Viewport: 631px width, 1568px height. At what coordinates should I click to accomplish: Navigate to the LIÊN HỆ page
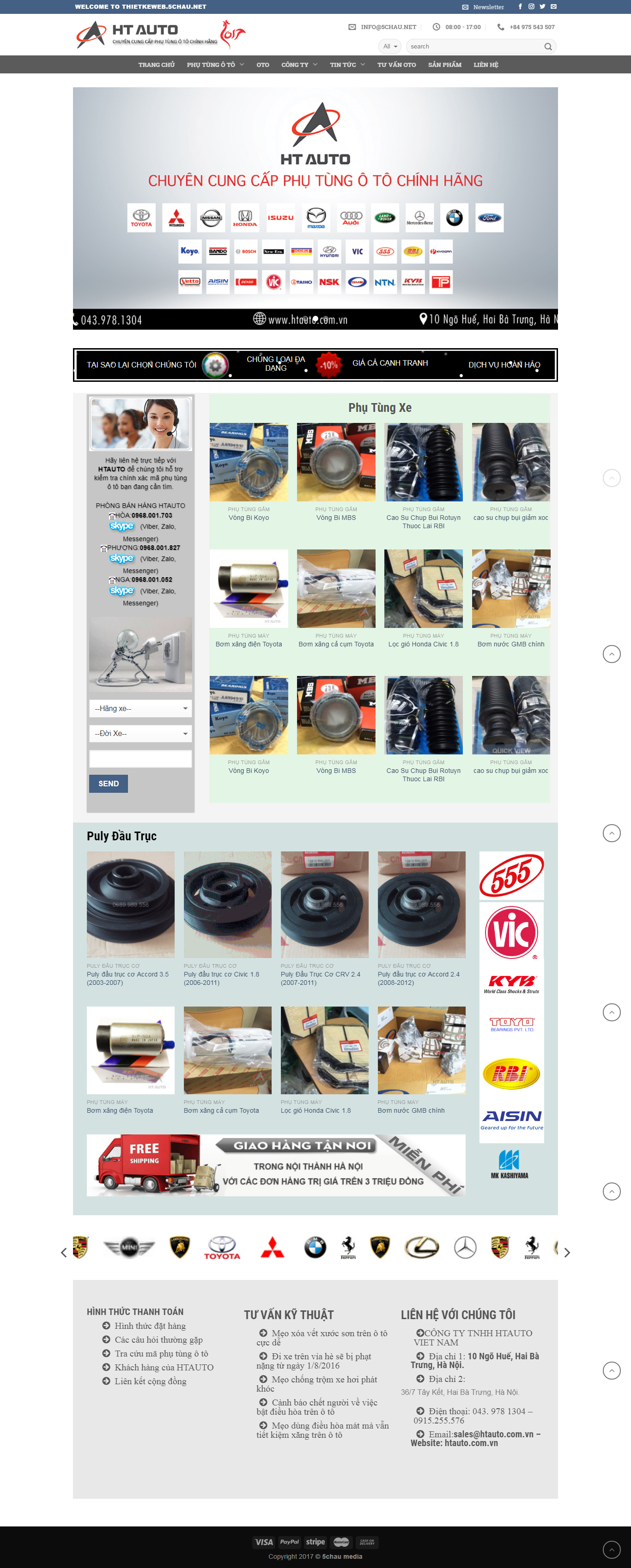485,65
